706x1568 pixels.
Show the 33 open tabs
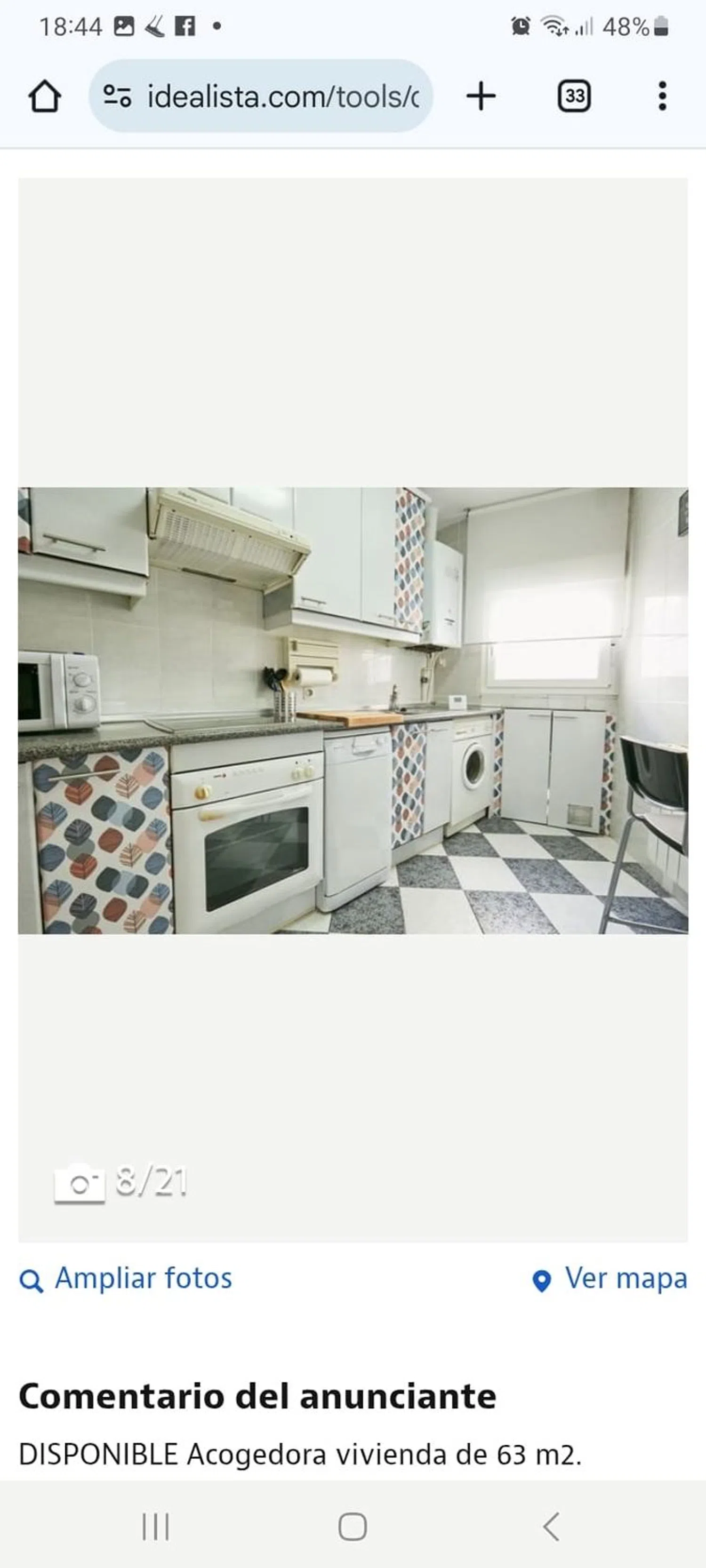pyautogui.click(x=573, y=96)
